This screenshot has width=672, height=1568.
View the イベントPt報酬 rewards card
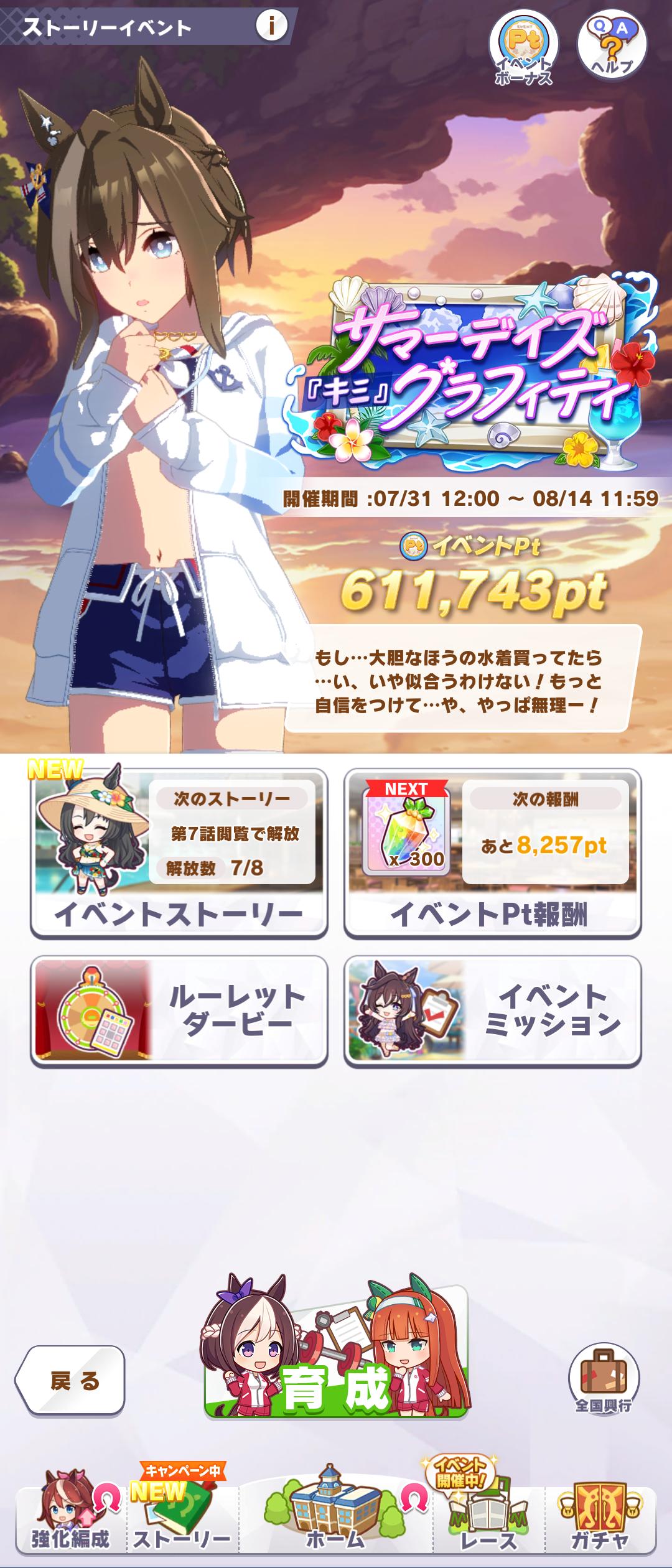click(492, 854)
